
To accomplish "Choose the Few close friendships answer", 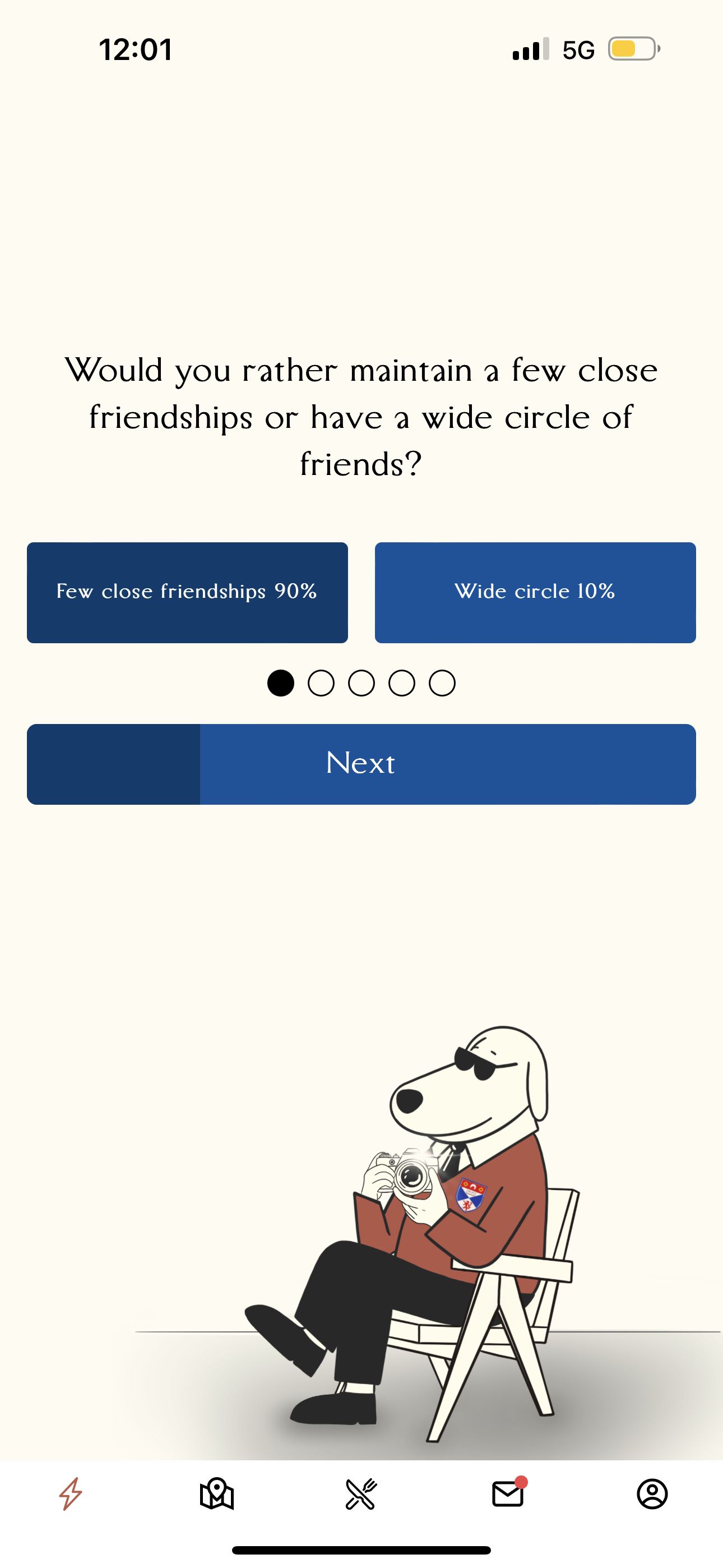I will [x=187, y=592].
